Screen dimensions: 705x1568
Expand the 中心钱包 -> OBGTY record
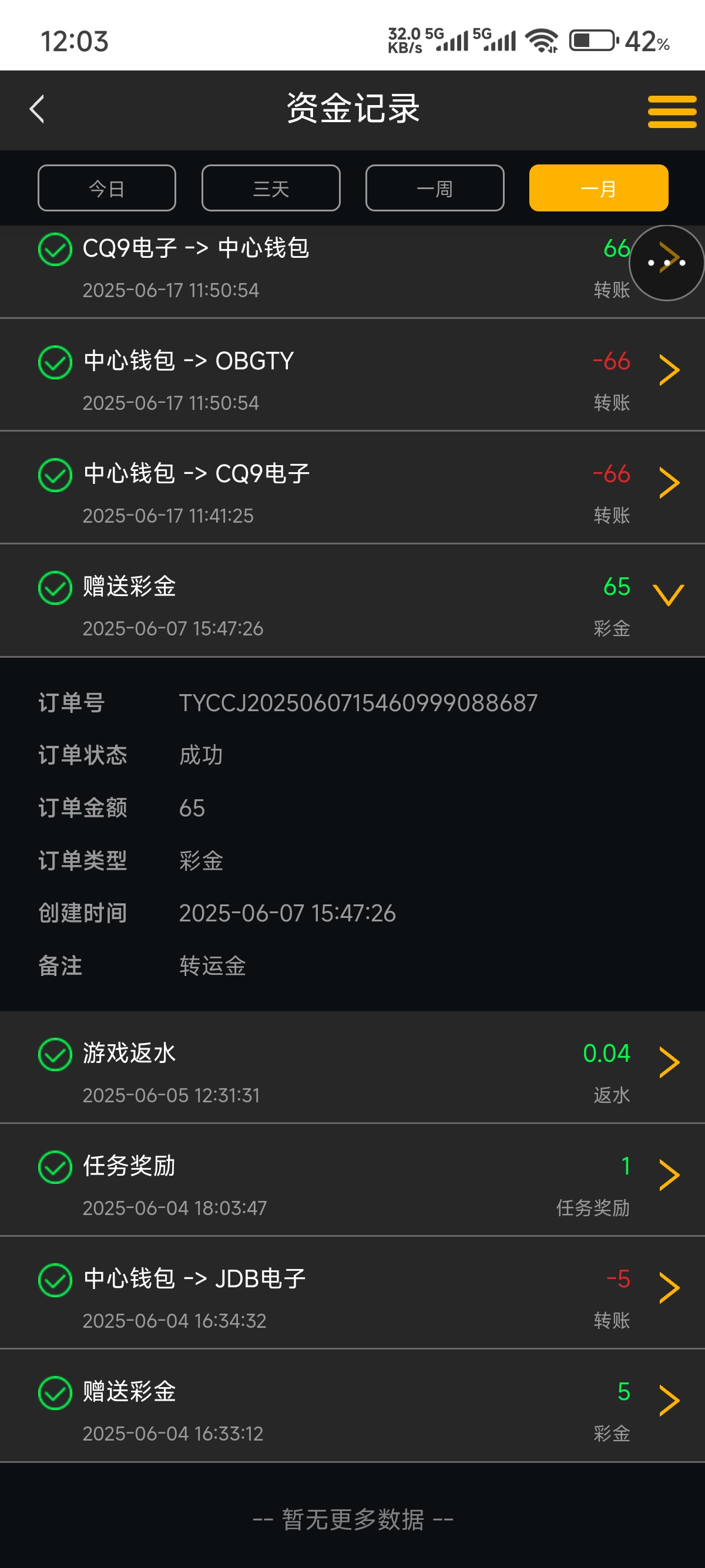click(352, 375)
